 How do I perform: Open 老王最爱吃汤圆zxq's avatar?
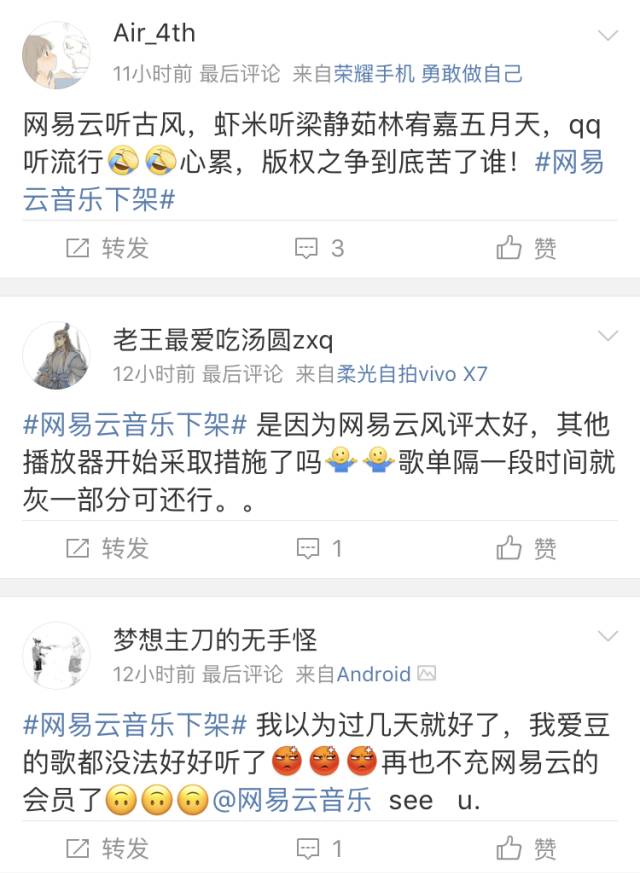pyautogui.click(x=56, y=355)
